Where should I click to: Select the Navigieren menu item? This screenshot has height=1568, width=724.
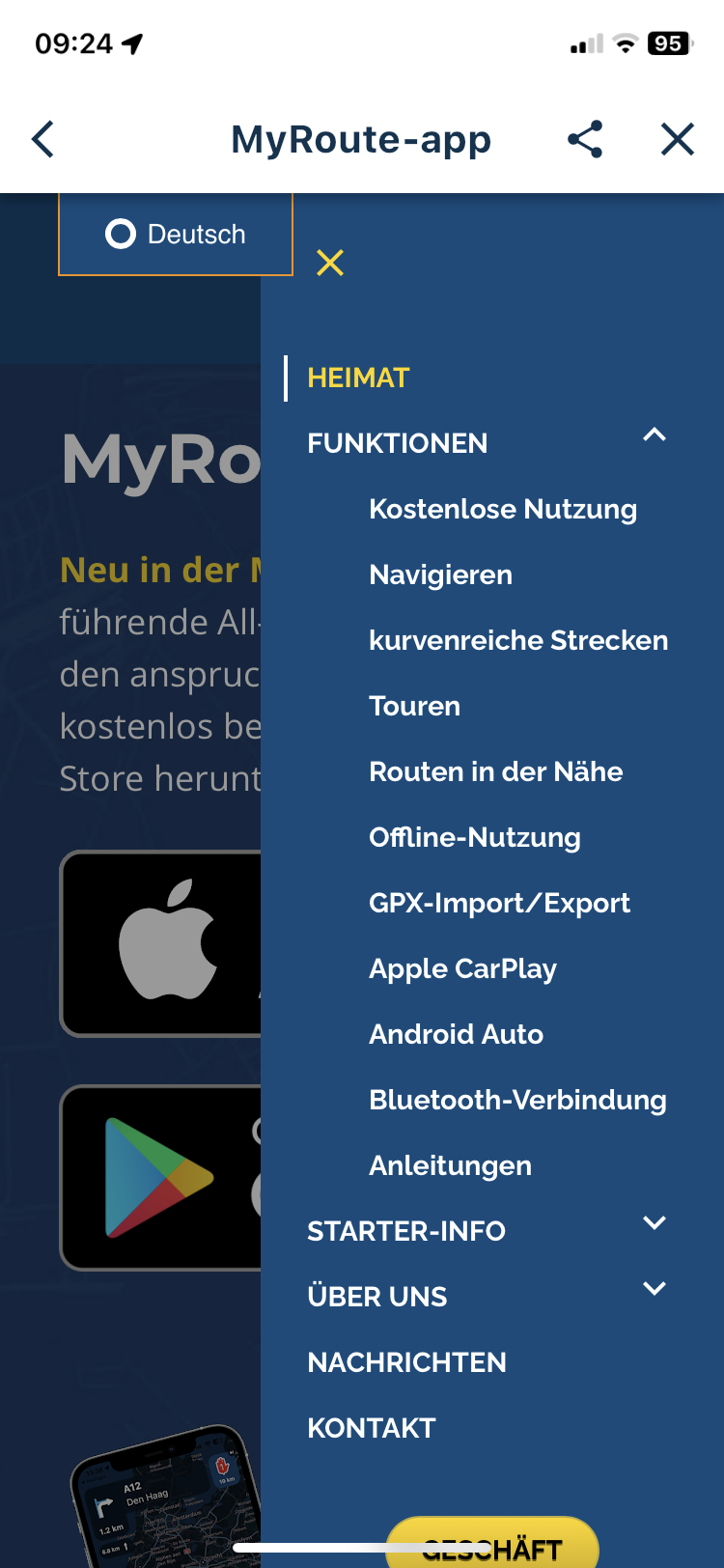tap(440, 574)
